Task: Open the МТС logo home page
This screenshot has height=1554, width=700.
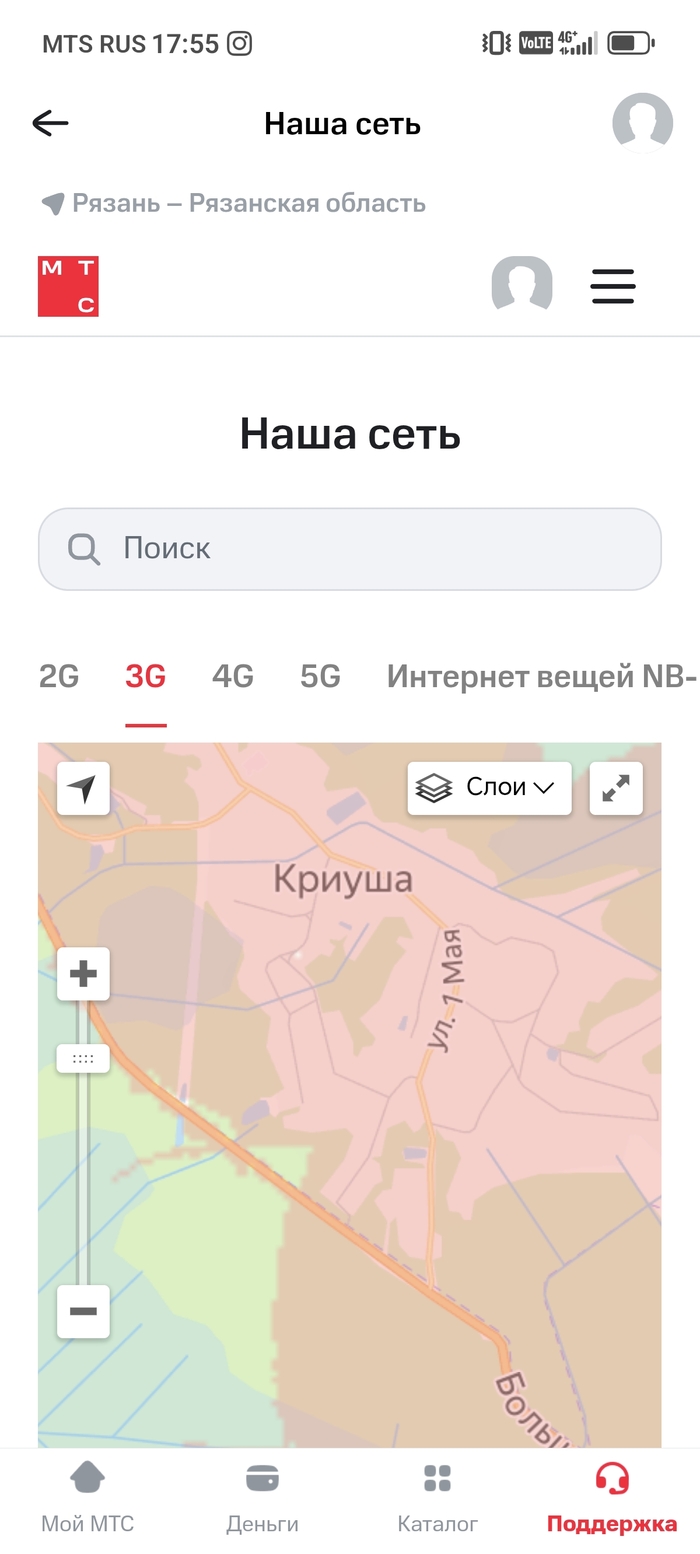Action: (x=68, y=286)
